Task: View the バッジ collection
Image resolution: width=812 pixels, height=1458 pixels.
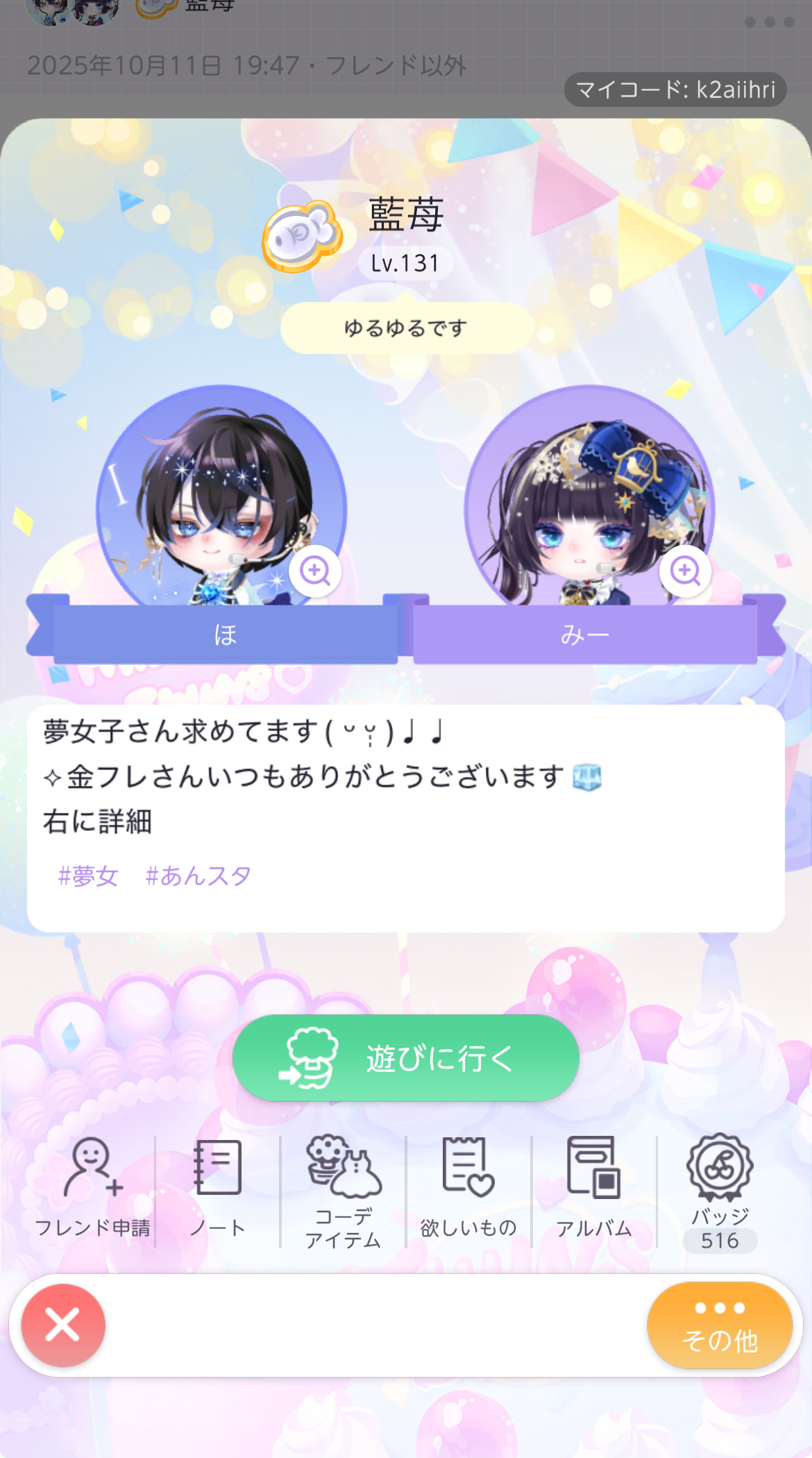Action: pyautogui.click(x=720, y=1190)
